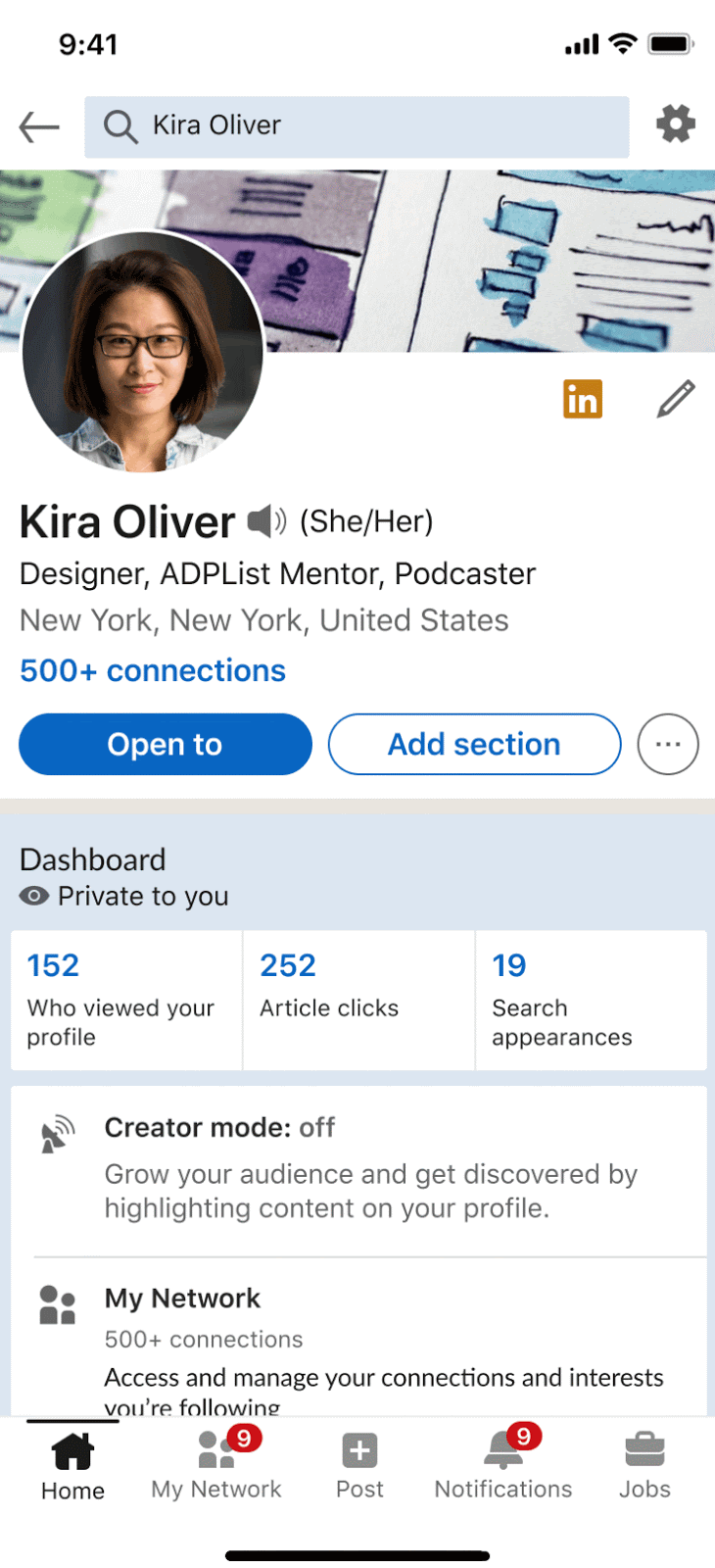This screenshot has width=715, height=1568.
Task: Tap the Add section button
Action: click(x=475, y=745)
